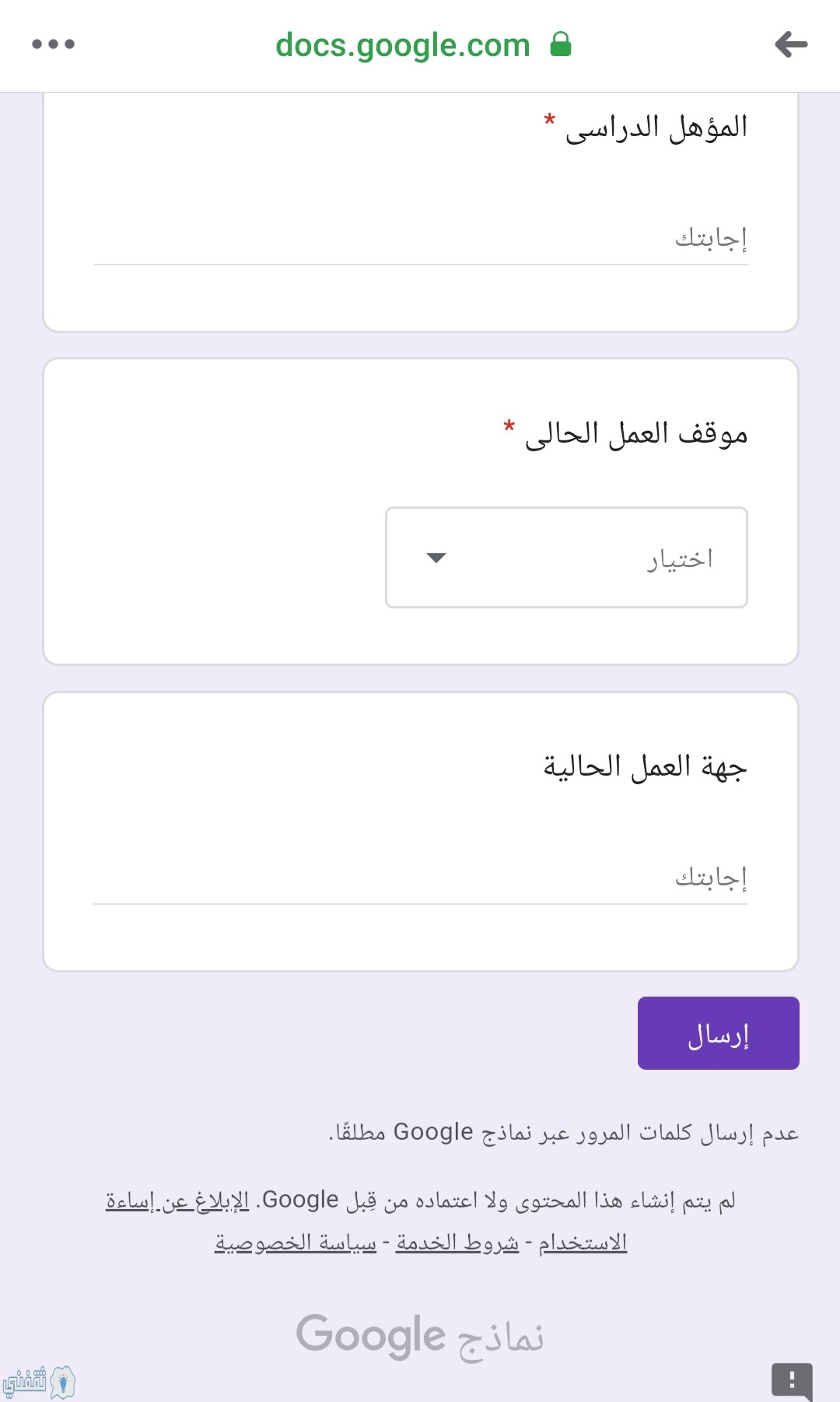Open the الإبلاغ عن إساءة الاستخدام link
This screenshot has width=840, height=1402.
pyautogui.click(x=177, y=1200)
